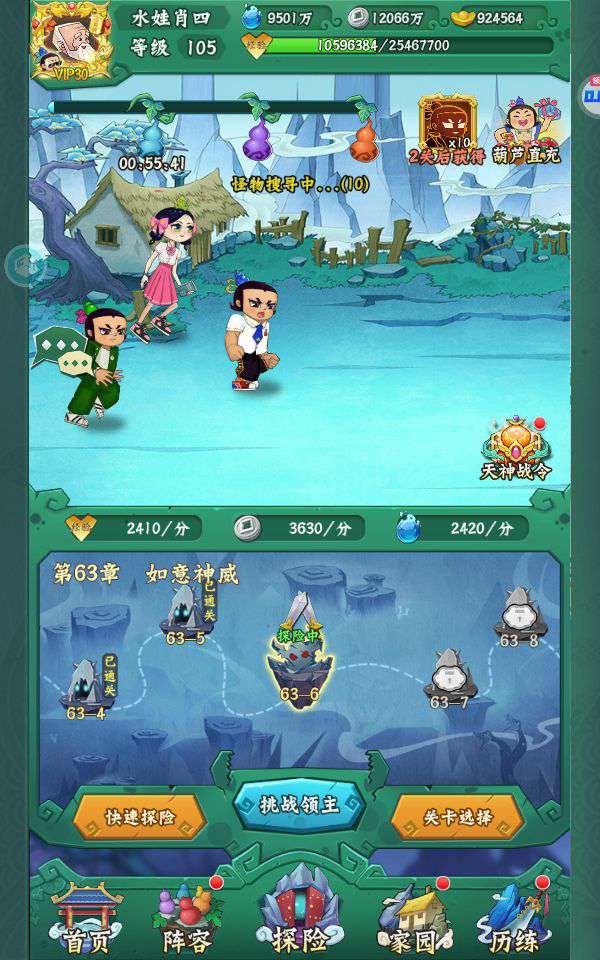Open the VIP30 player avatar profile
The image size is (600, 960).
coord(72,42)
